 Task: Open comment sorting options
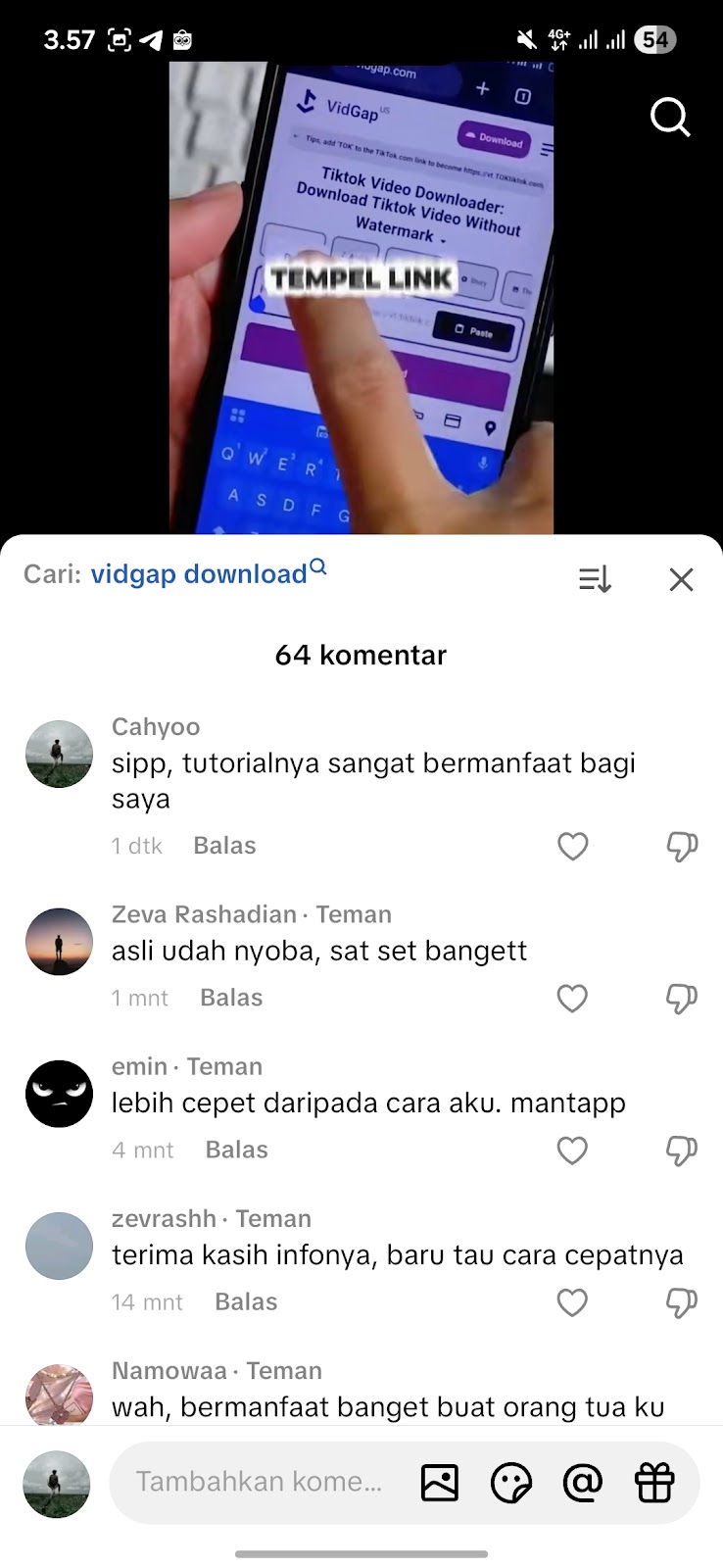click(x=595, y=579)
